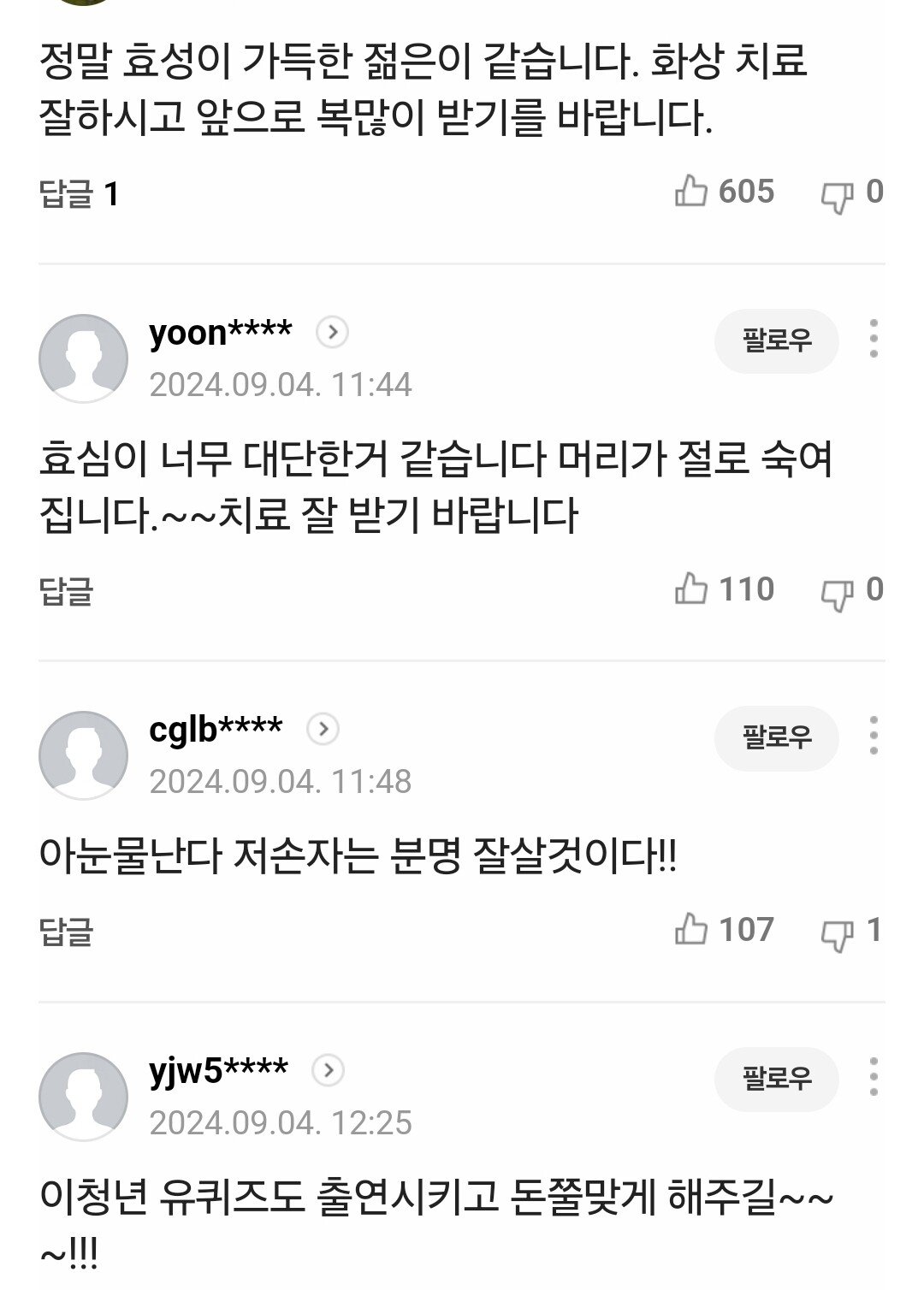Follow user yoon****

[776, 340]
